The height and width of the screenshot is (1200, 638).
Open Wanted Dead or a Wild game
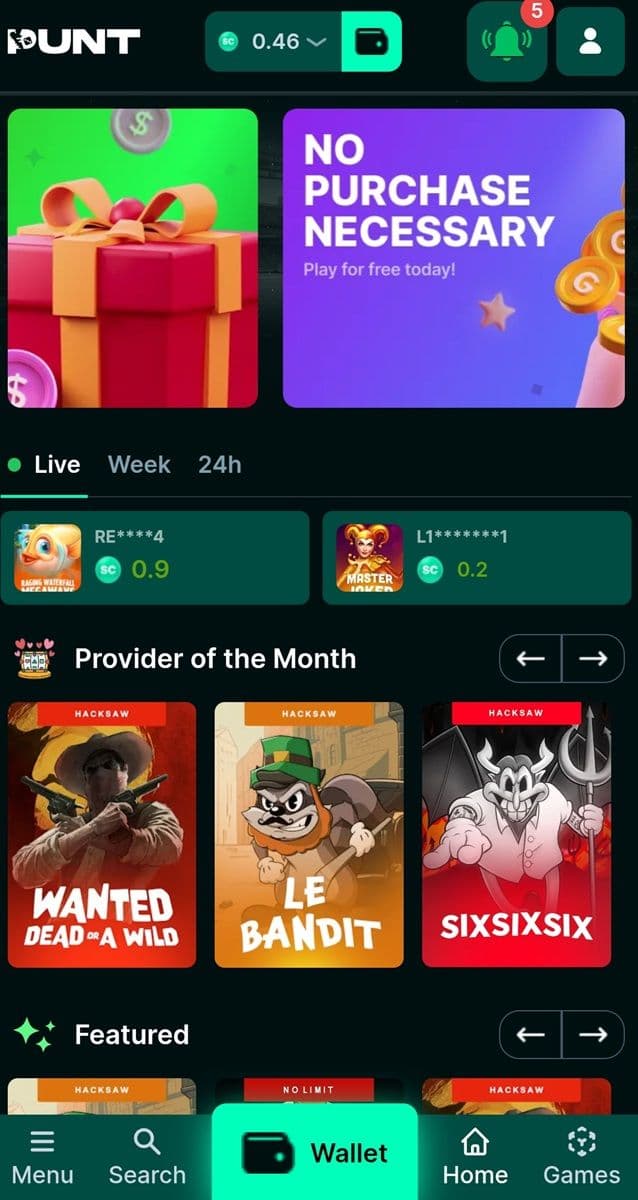(102, 834)
